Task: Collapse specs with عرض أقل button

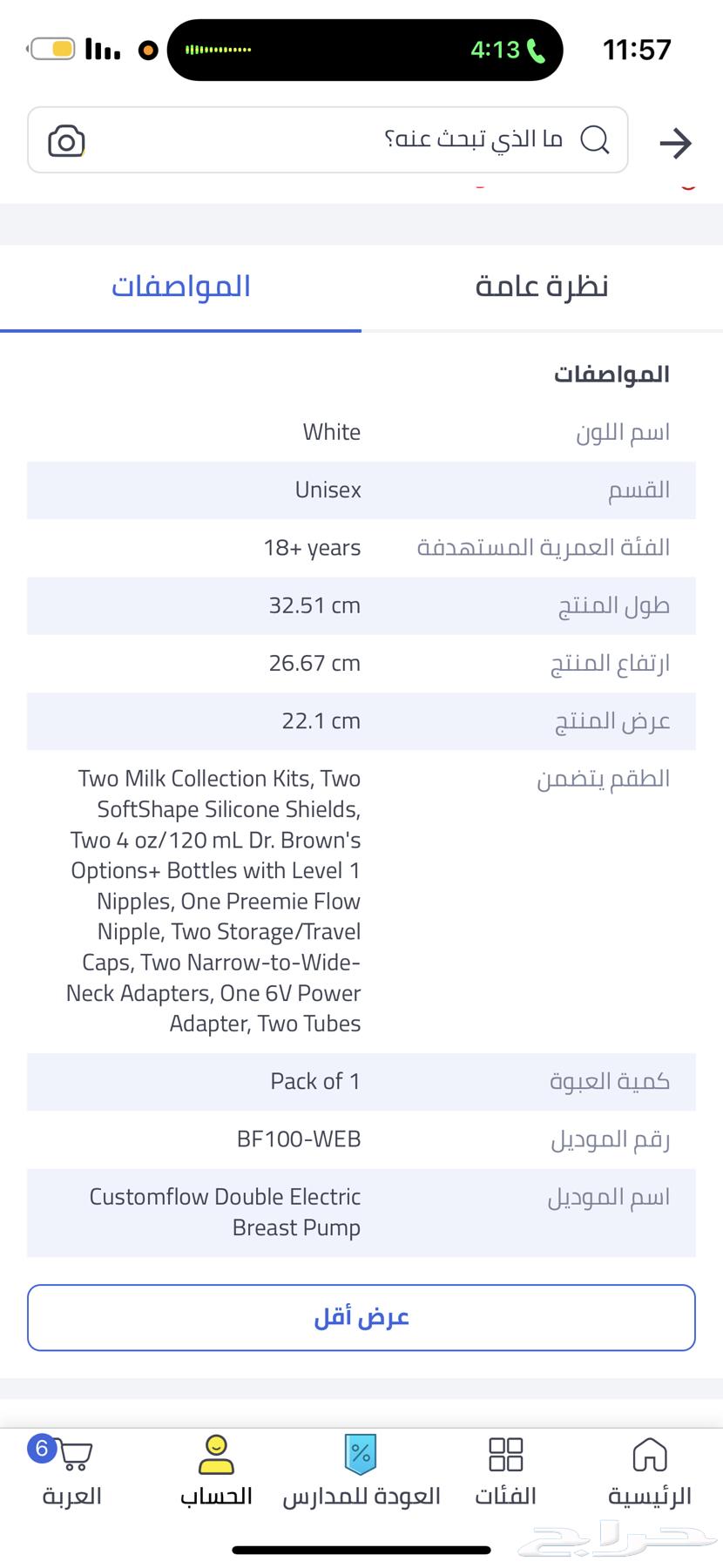Action: (x=361, y=1317)
